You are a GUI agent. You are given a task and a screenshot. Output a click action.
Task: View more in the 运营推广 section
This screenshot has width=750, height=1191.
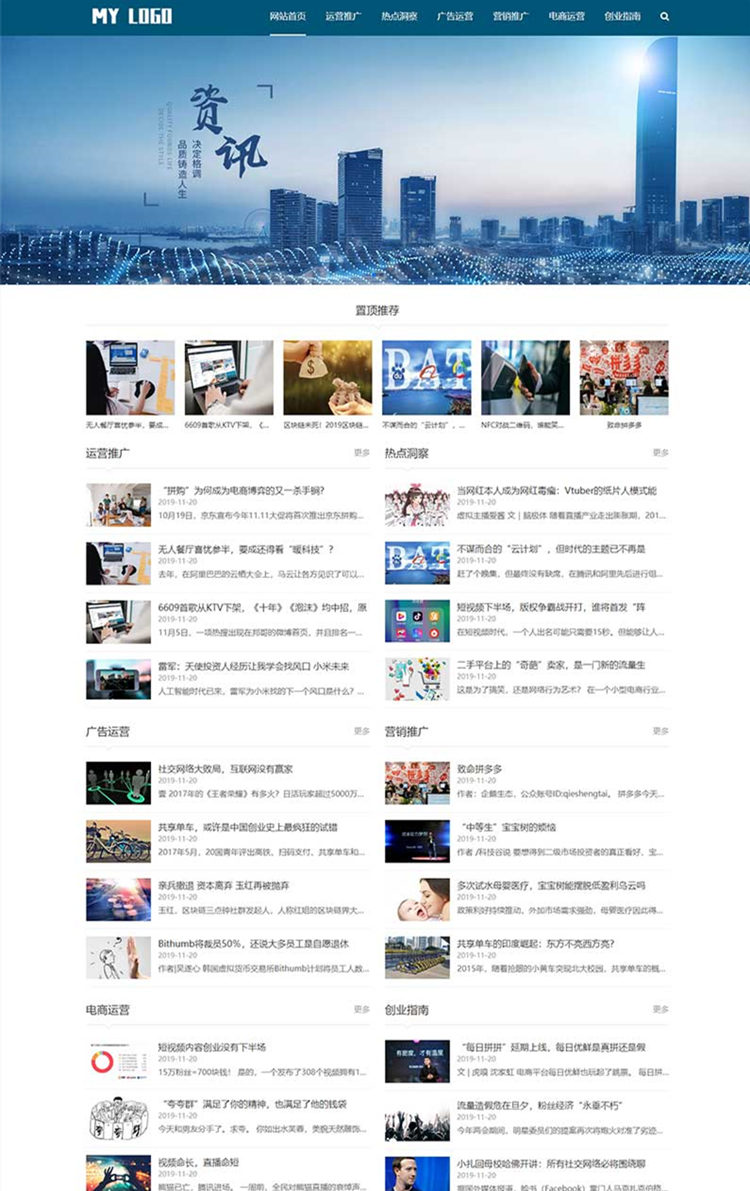(361, 453)
